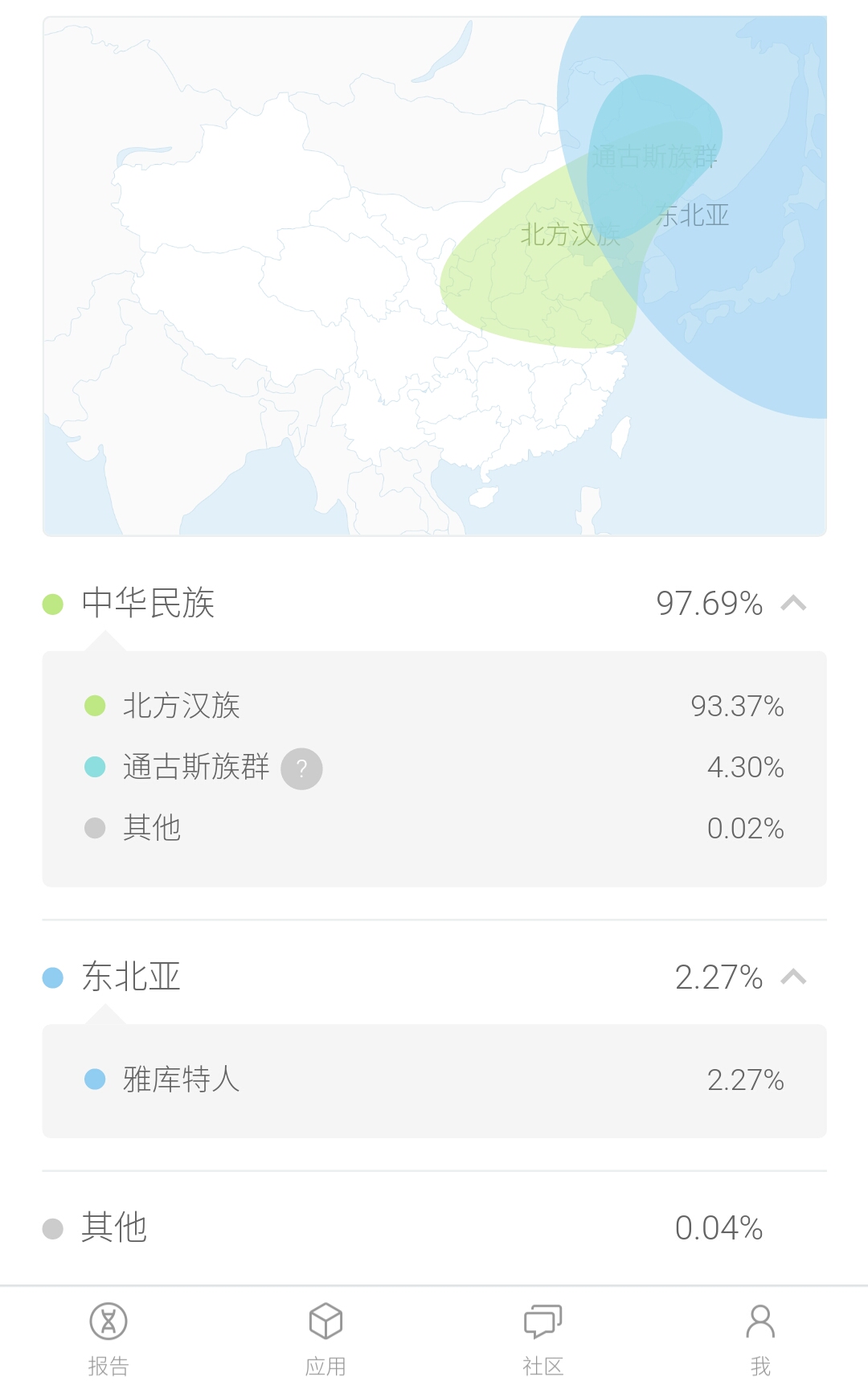The image size is (868, 1389).
Task: Switch to the 报告 tab
Action: [108, 1338]
